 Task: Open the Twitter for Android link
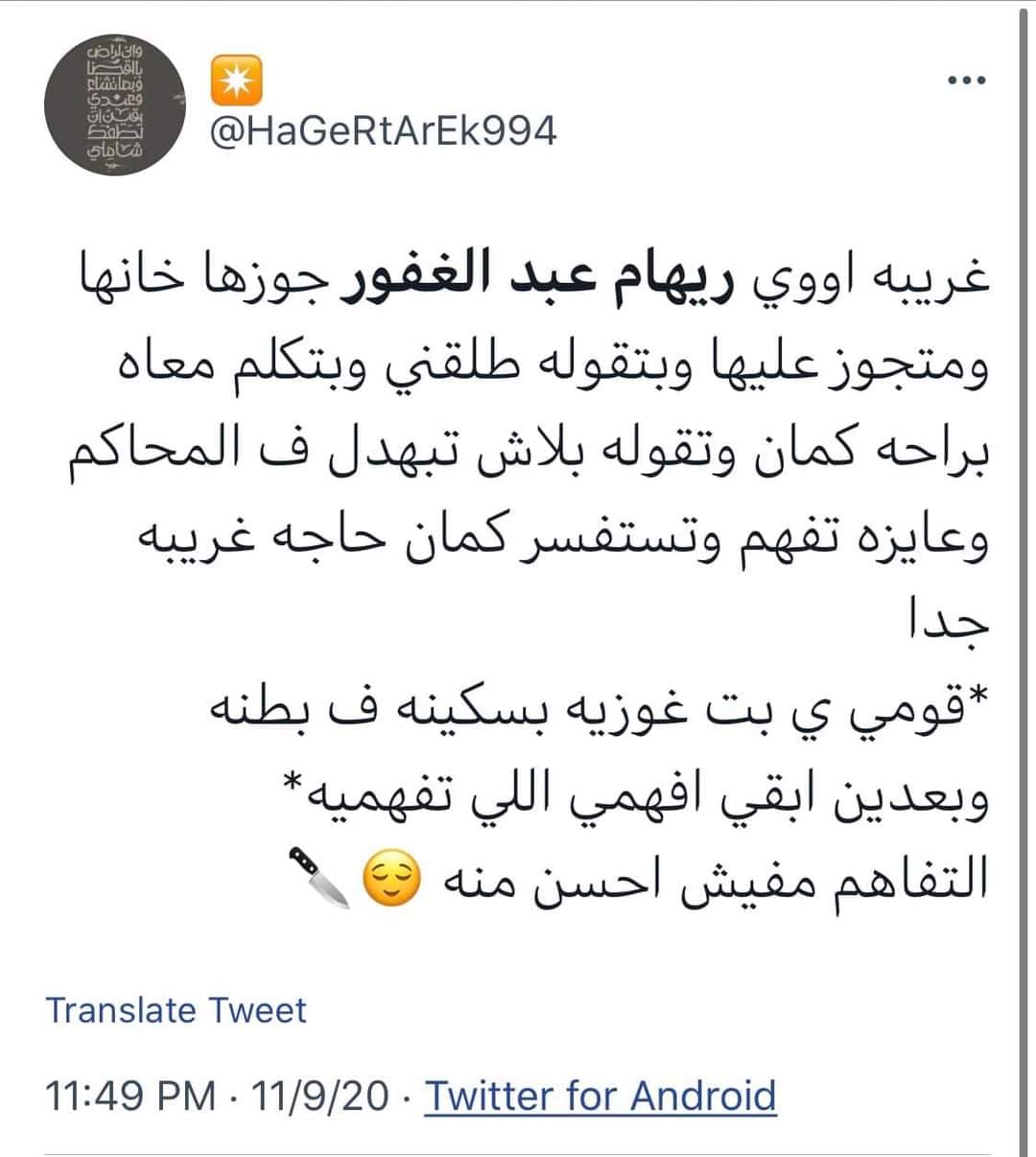tap(600, 1095)
